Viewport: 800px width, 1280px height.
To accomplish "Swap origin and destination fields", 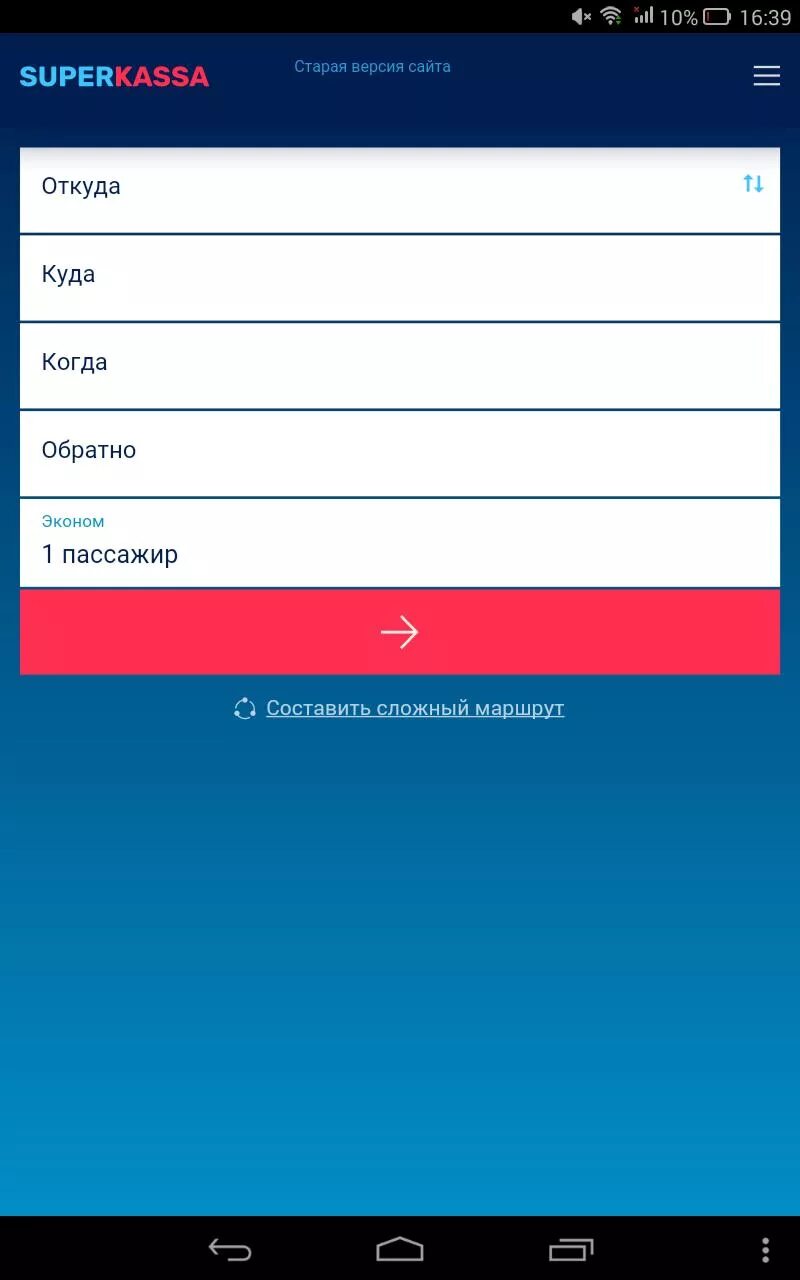I will (753, 184).
